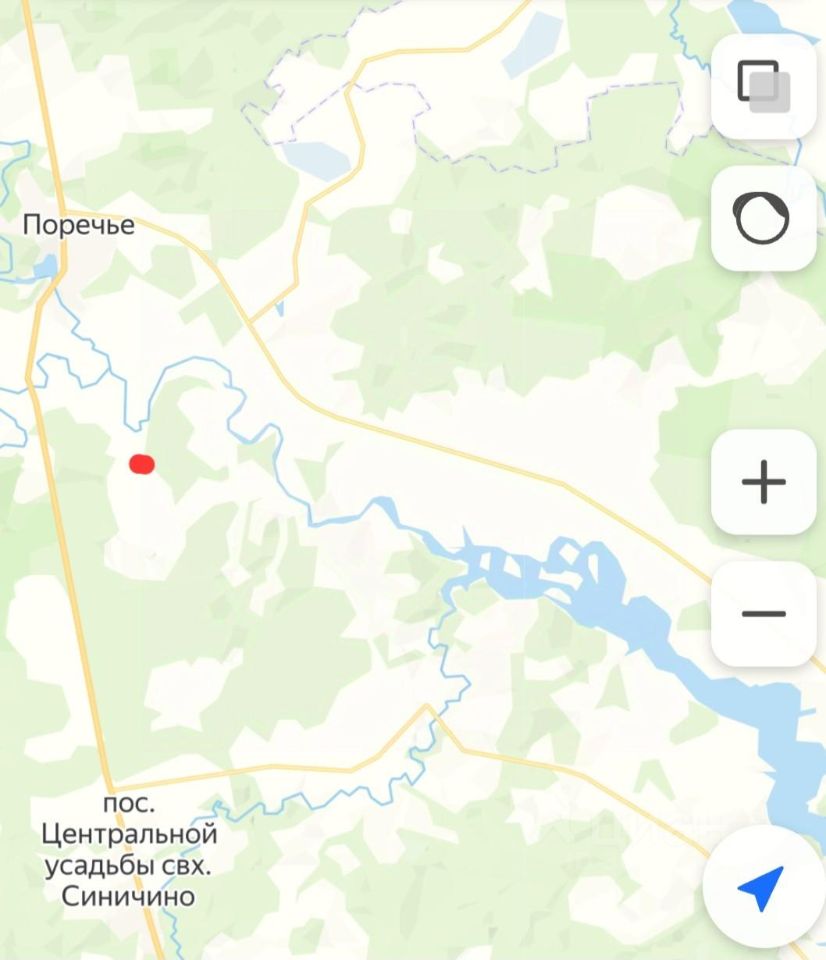
Task: Tap the red marker on the map
Action: click(142, 464)
